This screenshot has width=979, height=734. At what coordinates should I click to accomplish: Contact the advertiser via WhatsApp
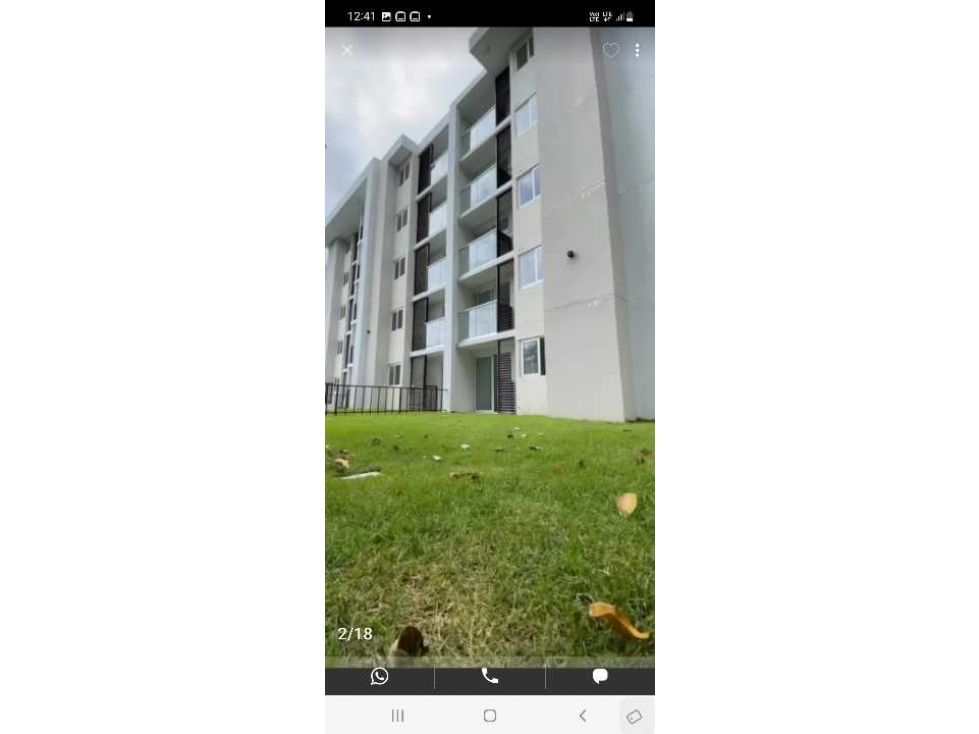(x=380, y=677)
